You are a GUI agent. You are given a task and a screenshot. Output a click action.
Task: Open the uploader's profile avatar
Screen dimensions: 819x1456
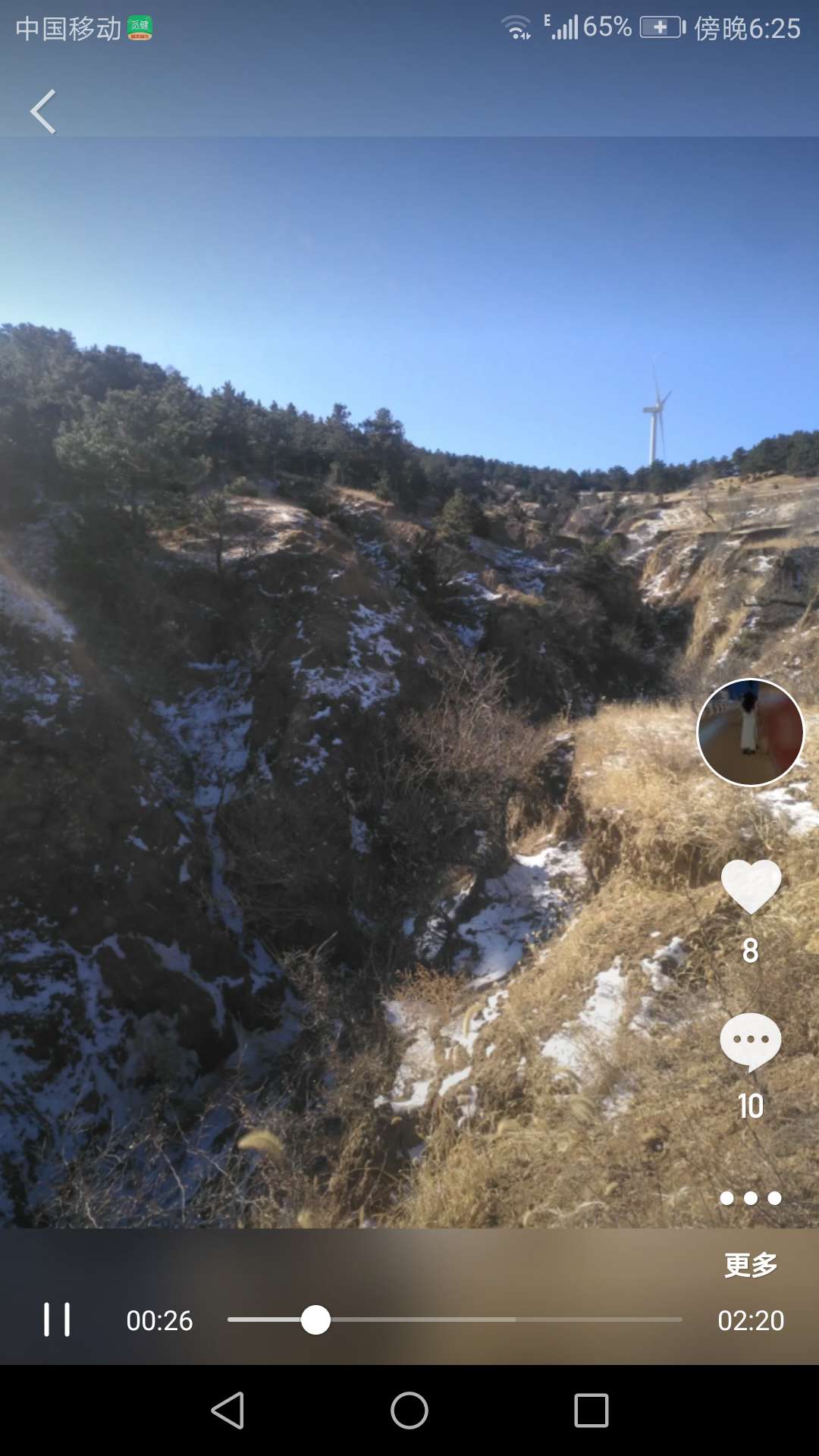tap(750, 732)
